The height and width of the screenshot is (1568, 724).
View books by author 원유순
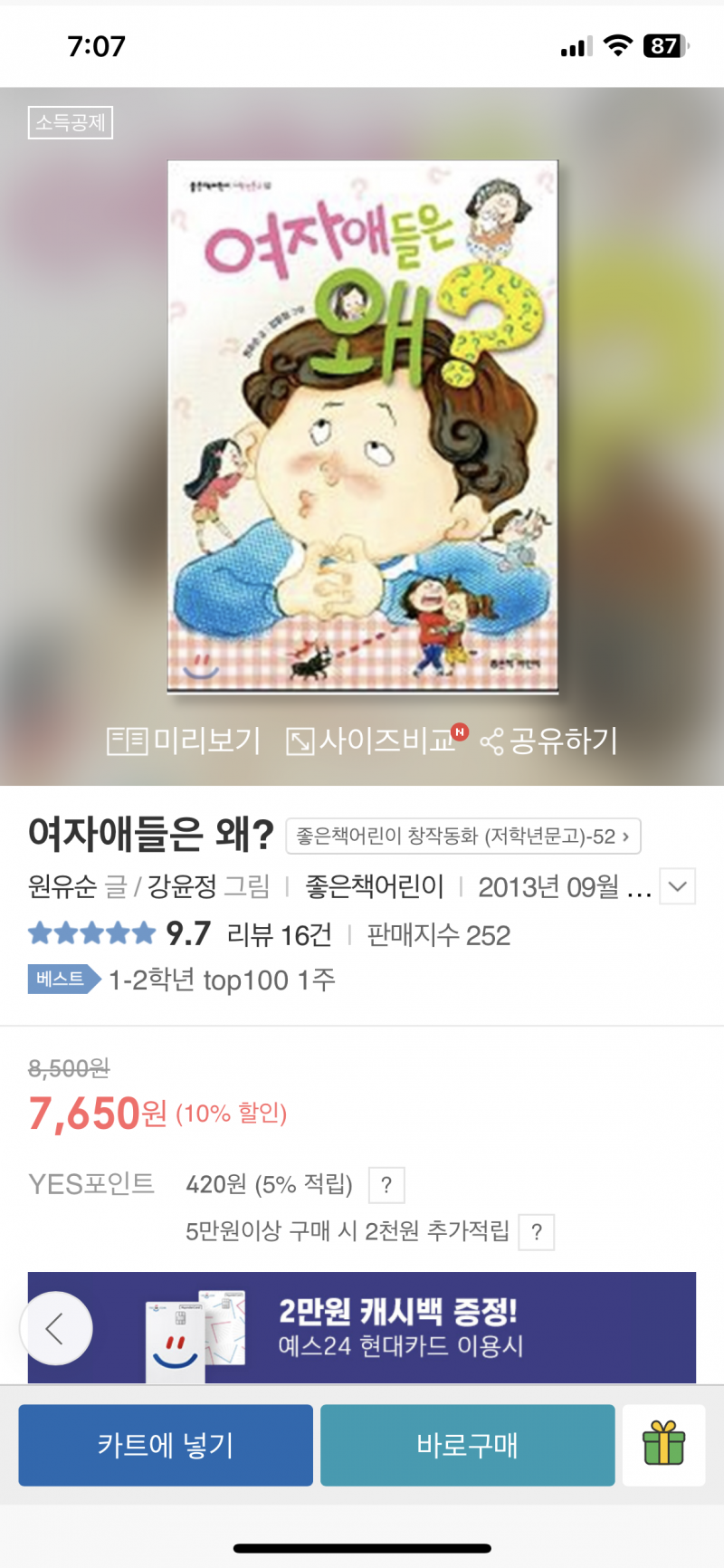[x=62, y=886]
